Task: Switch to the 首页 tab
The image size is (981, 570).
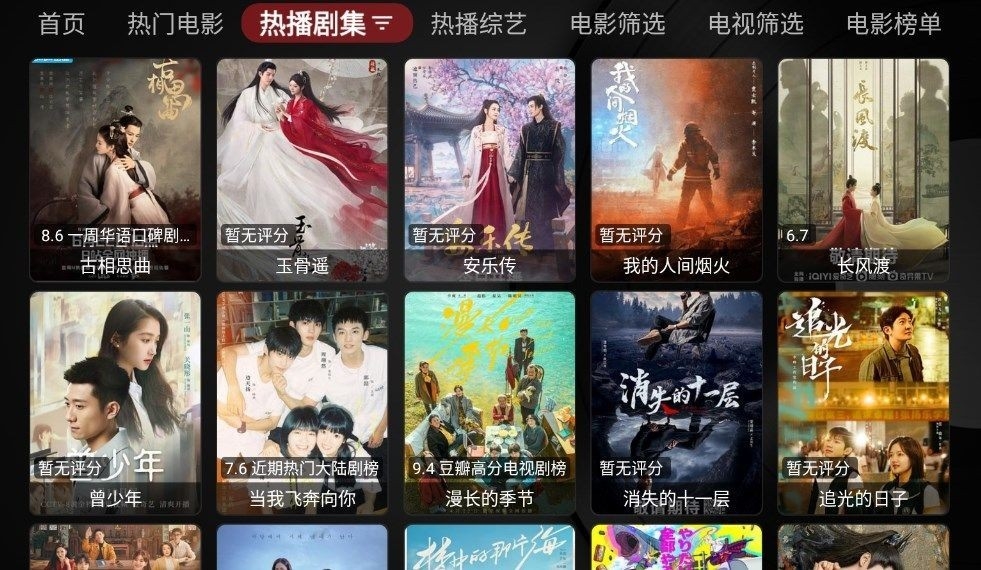Action: coord(62,24)
